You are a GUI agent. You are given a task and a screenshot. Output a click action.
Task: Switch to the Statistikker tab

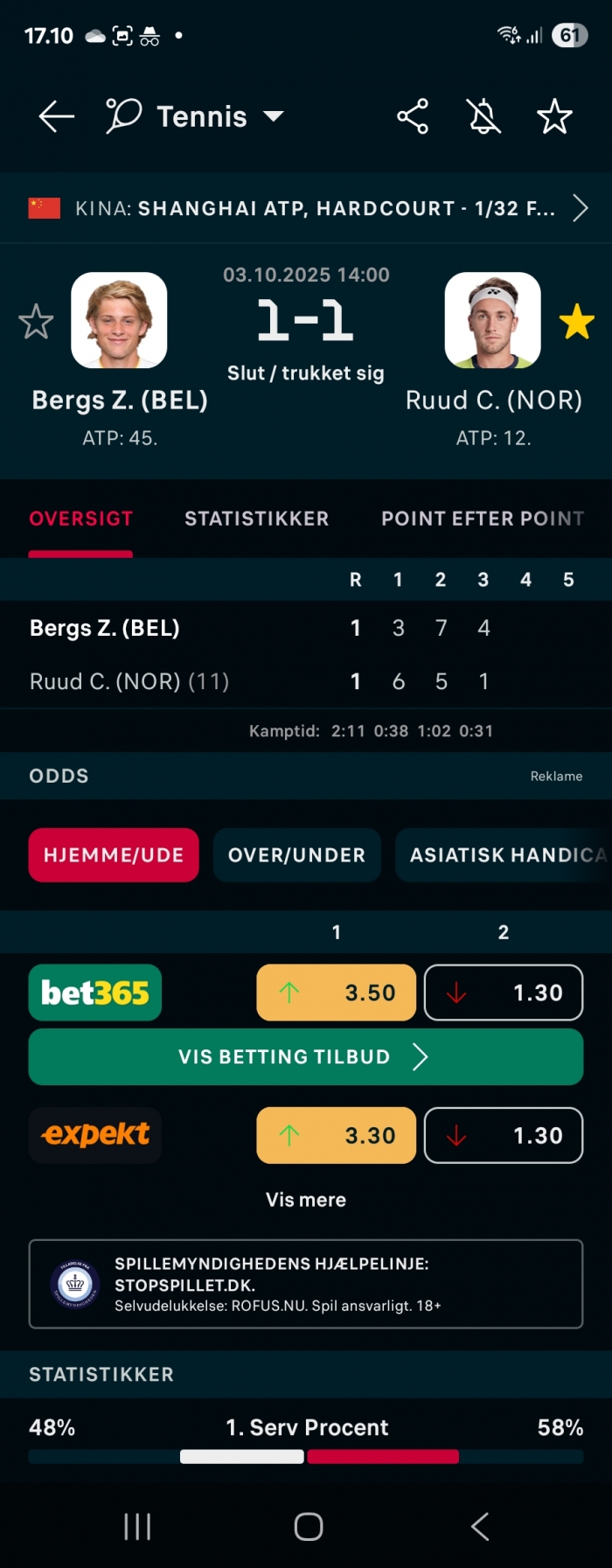(x=256, y=519)
